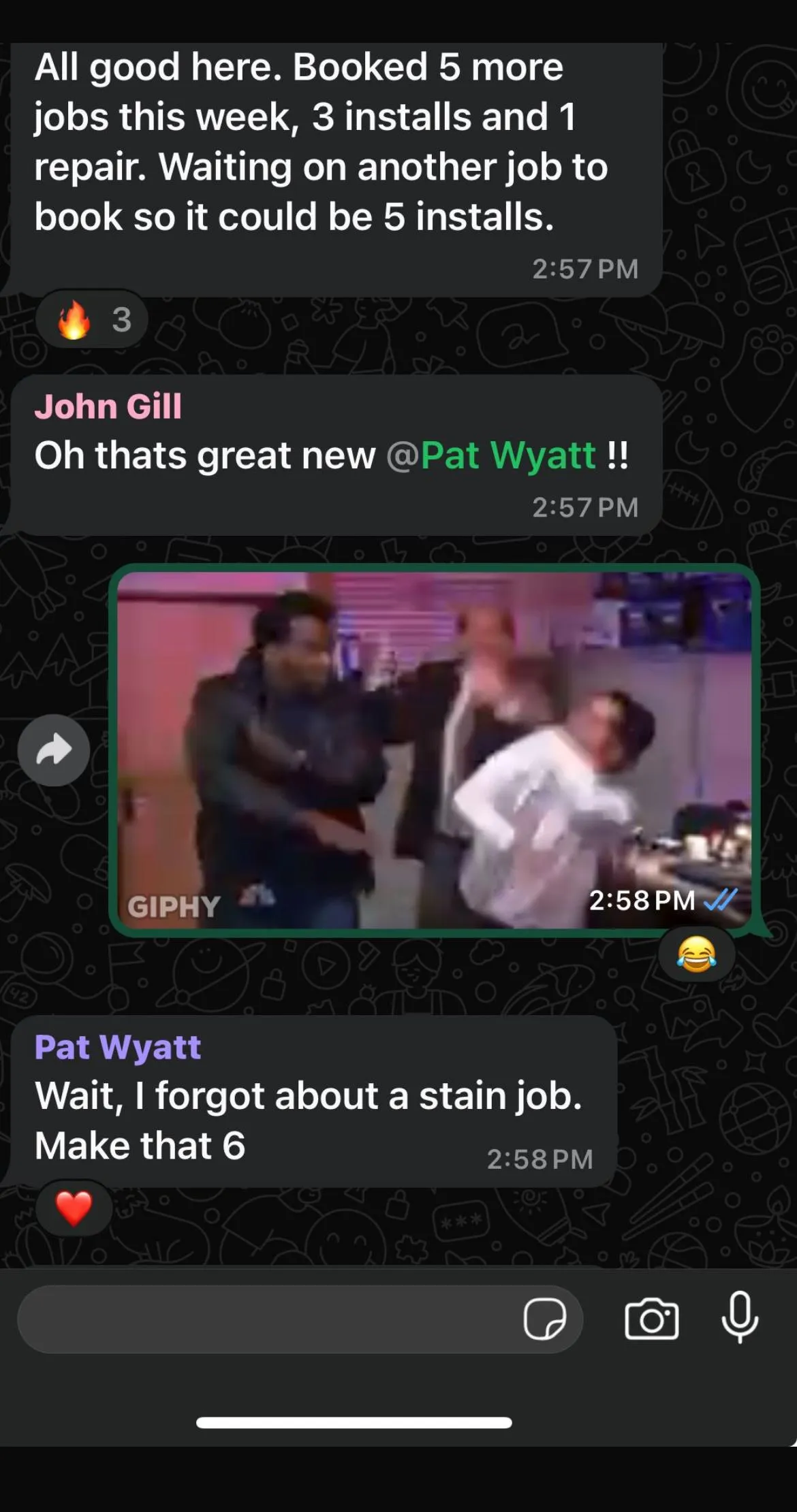Tap the microphone to record a voice message
The image size is (797, 1512).
(740, 1317)
